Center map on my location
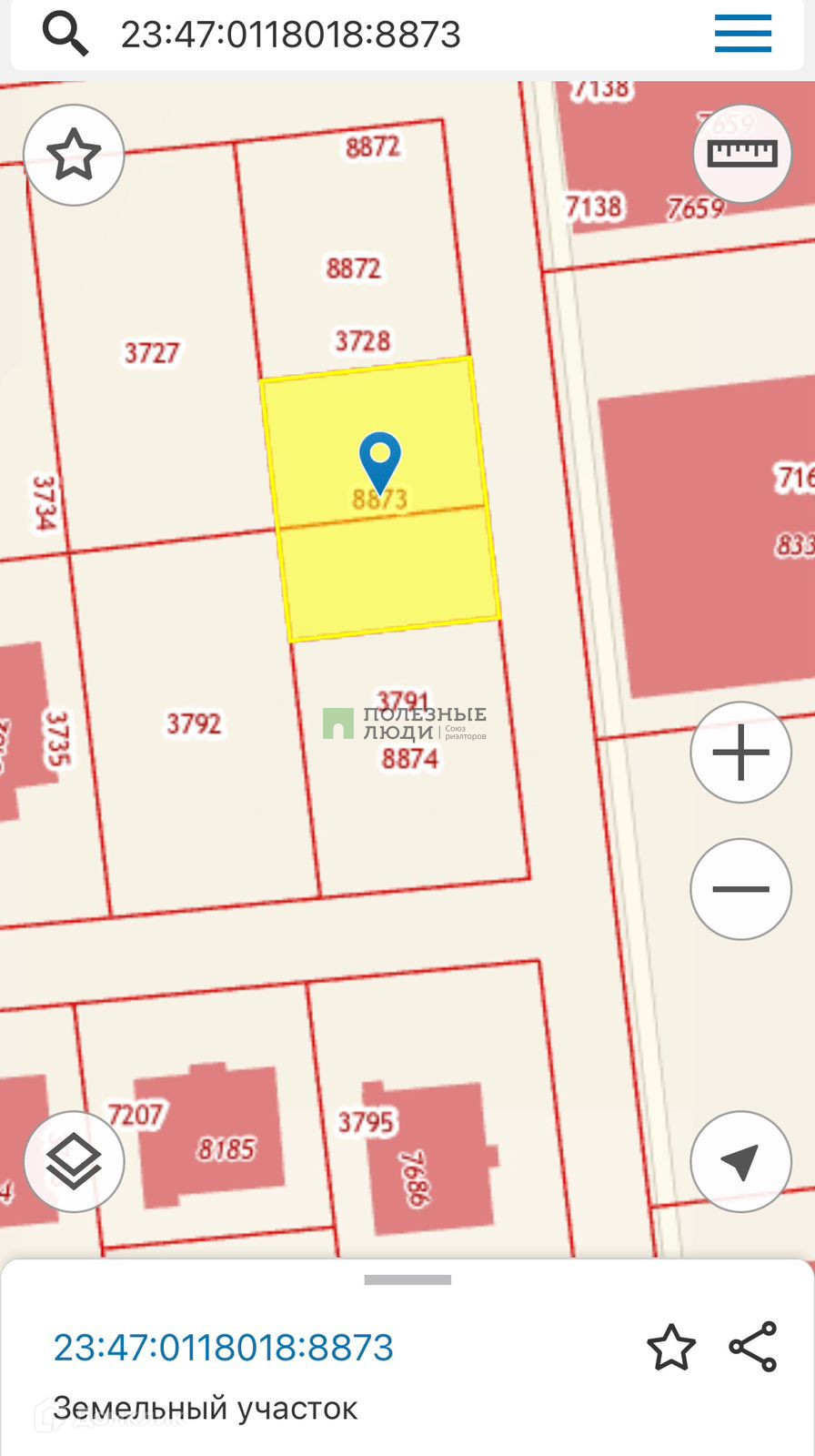This screenshot has width=815, height=1456. 740,1161
